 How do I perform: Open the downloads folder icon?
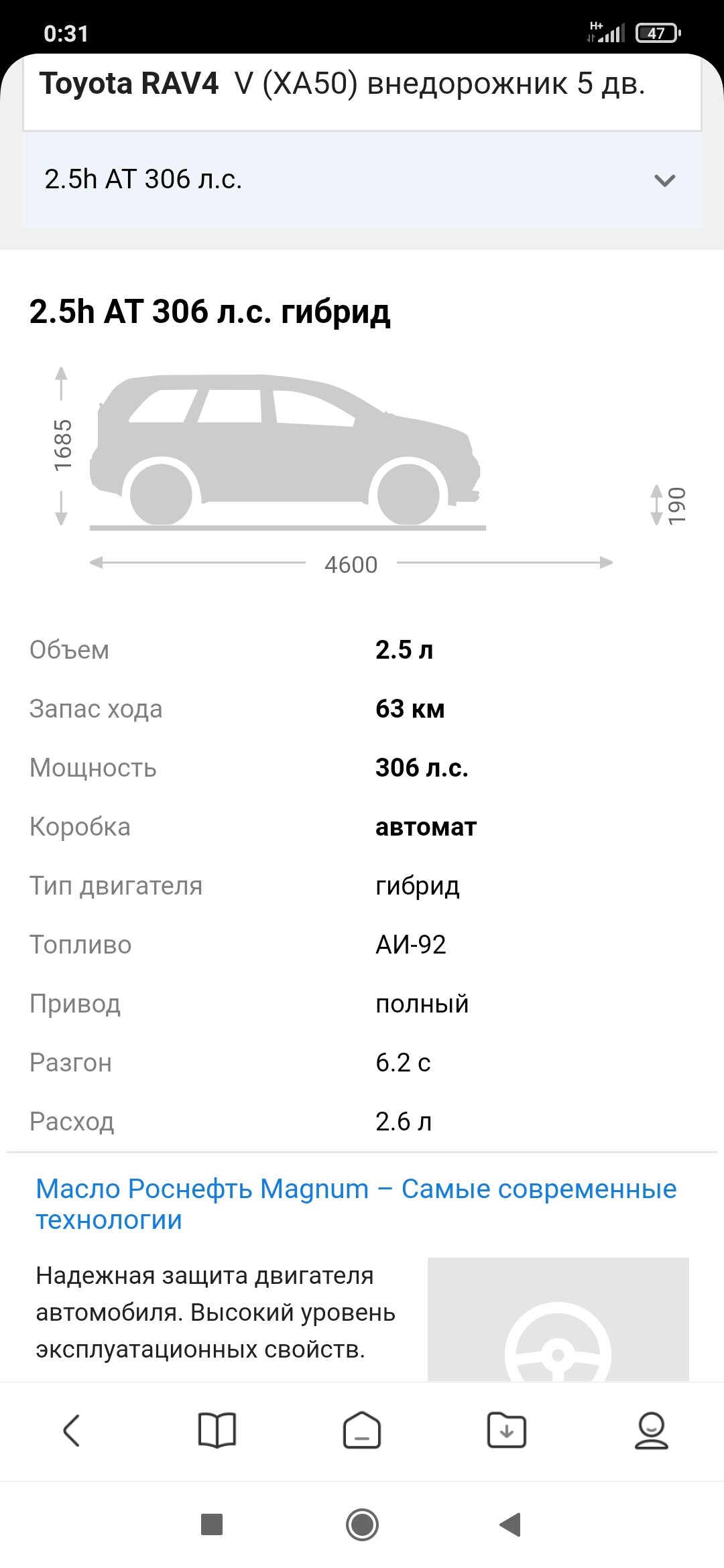507,1430
